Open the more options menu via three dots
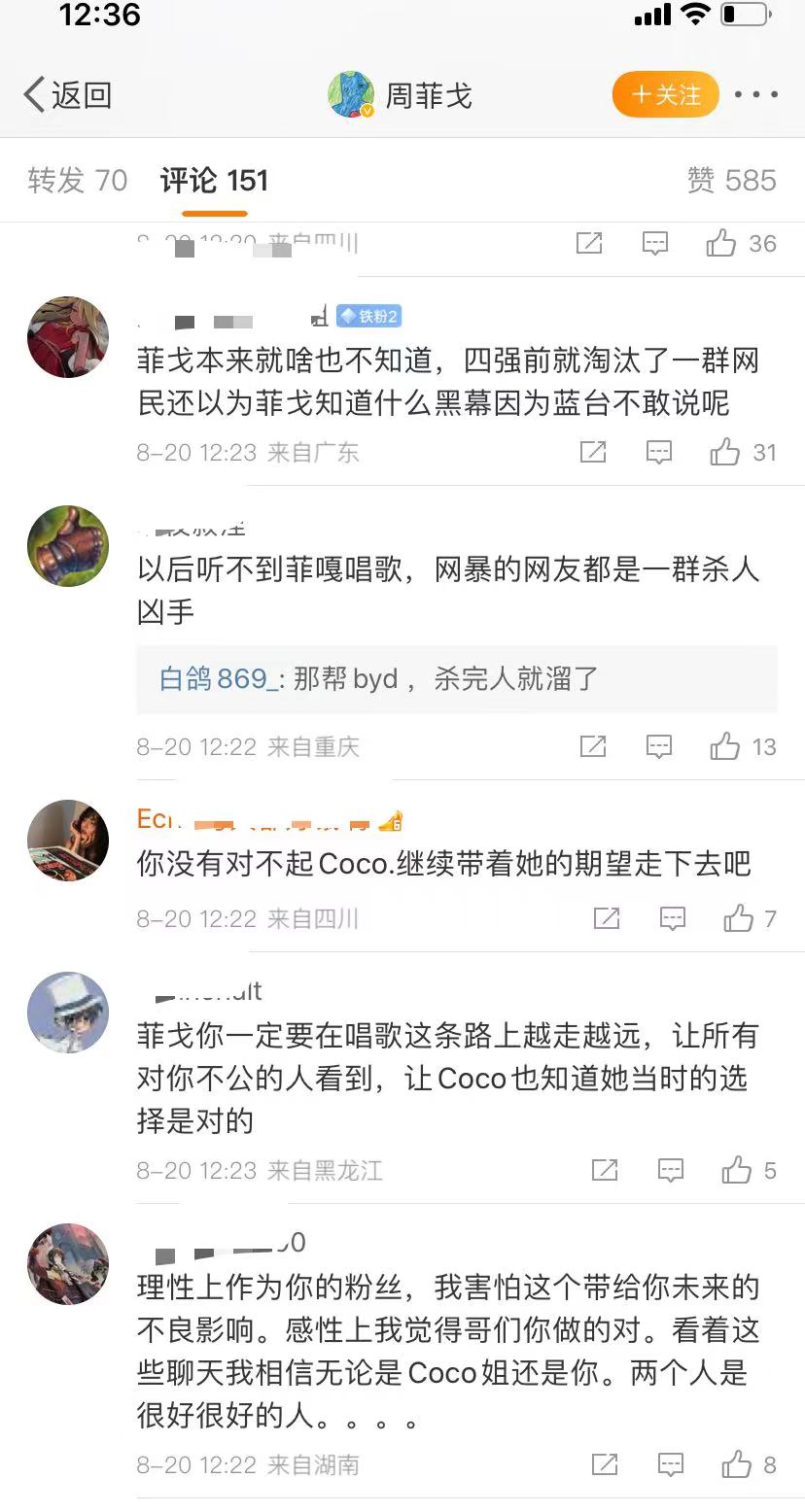This screenshot has height=1512, width=805. (x=756, y=94)
